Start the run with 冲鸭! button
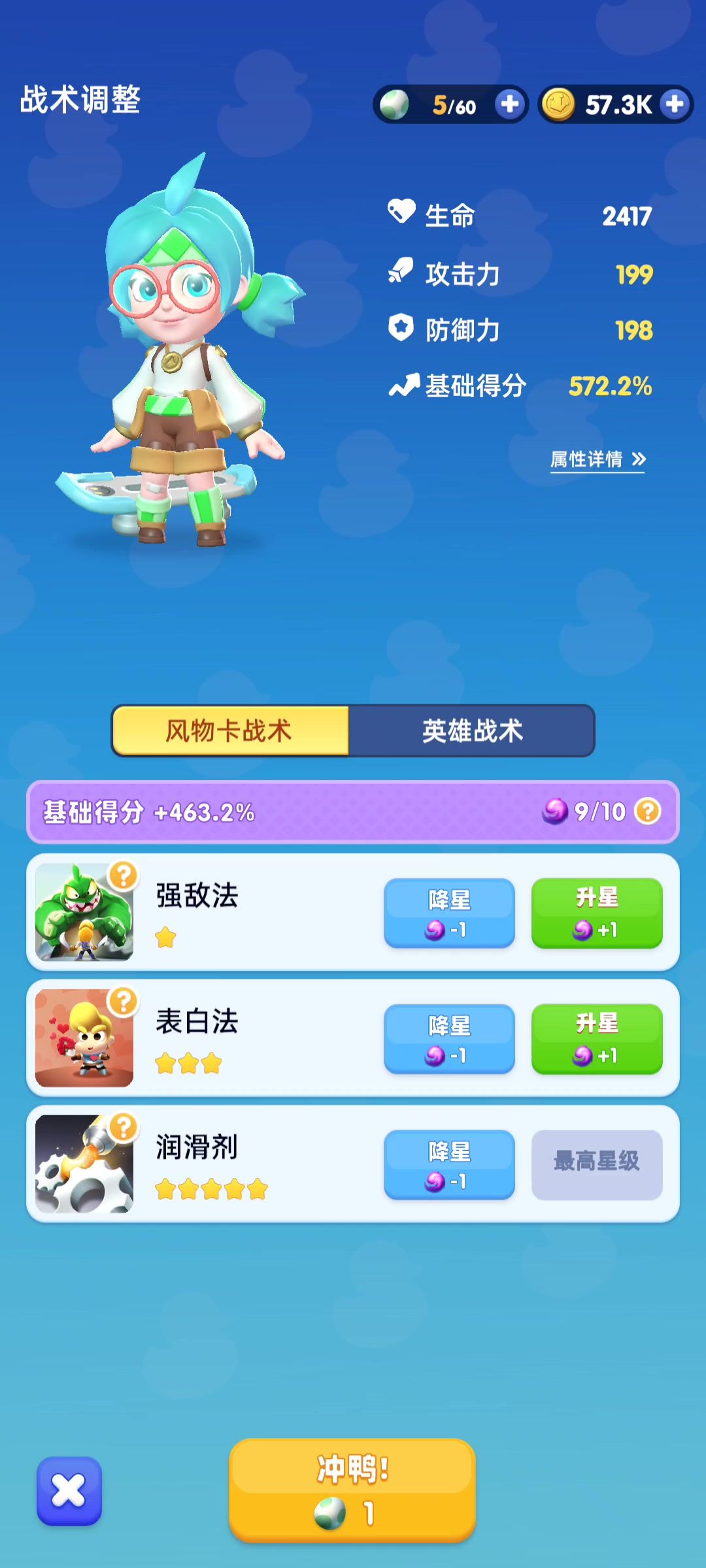The image size is (706, 1568). pyautogui.click(x=352, y=1490)
